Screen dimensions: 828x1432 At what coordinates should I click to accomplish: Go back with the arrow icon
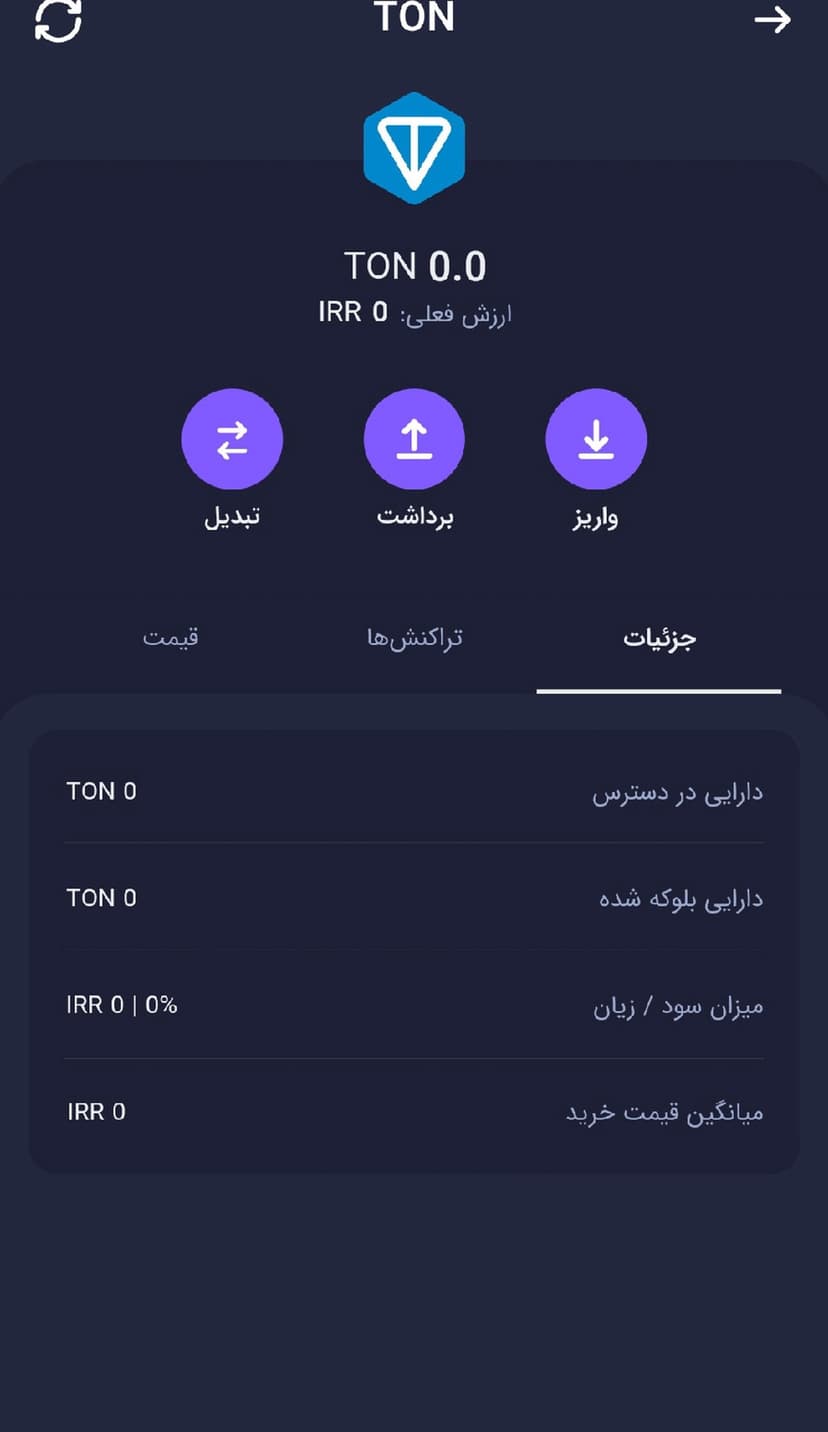(x=772, y=20)
